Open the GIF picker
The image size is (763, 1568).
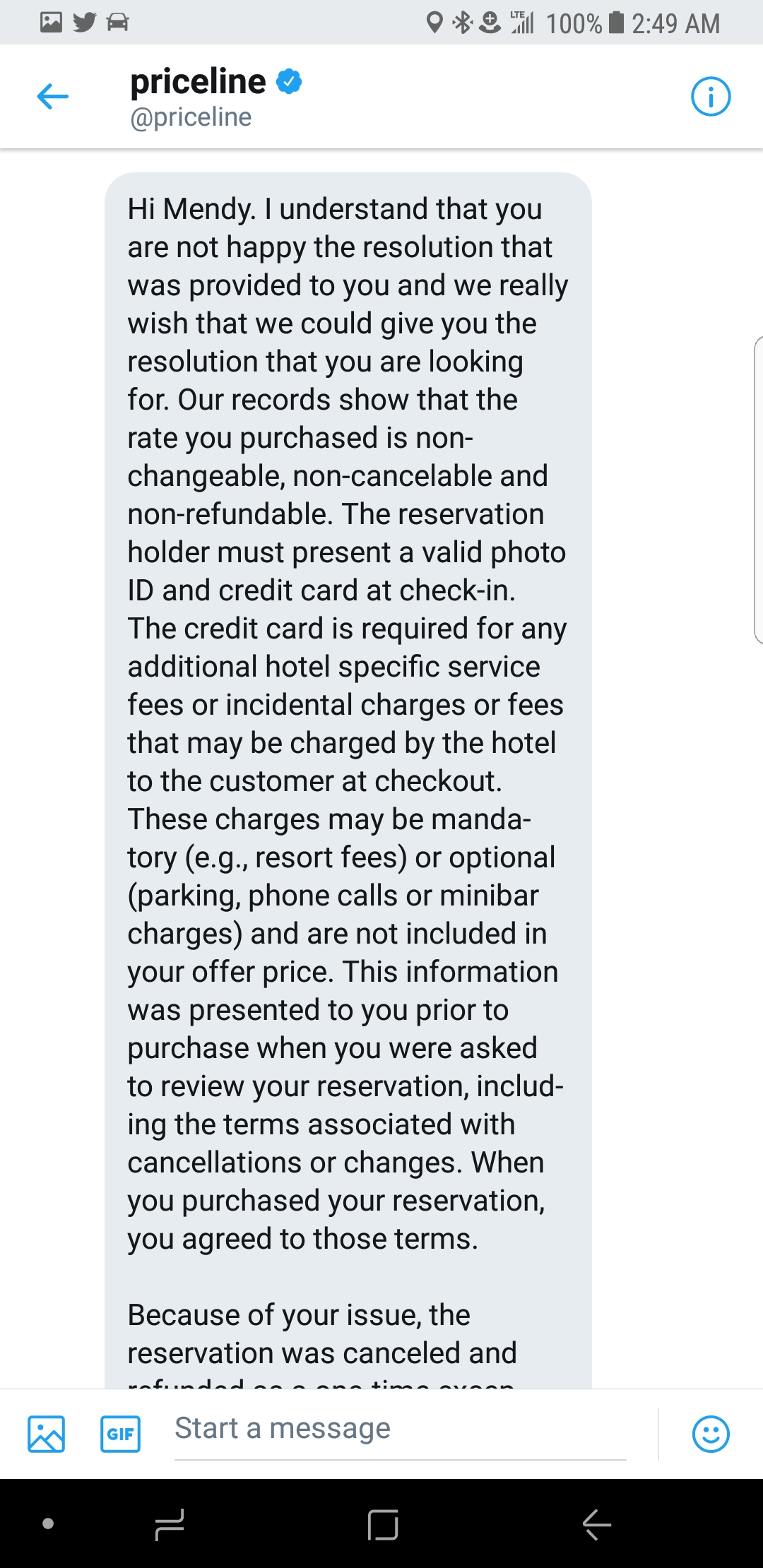coord(120,1434)
